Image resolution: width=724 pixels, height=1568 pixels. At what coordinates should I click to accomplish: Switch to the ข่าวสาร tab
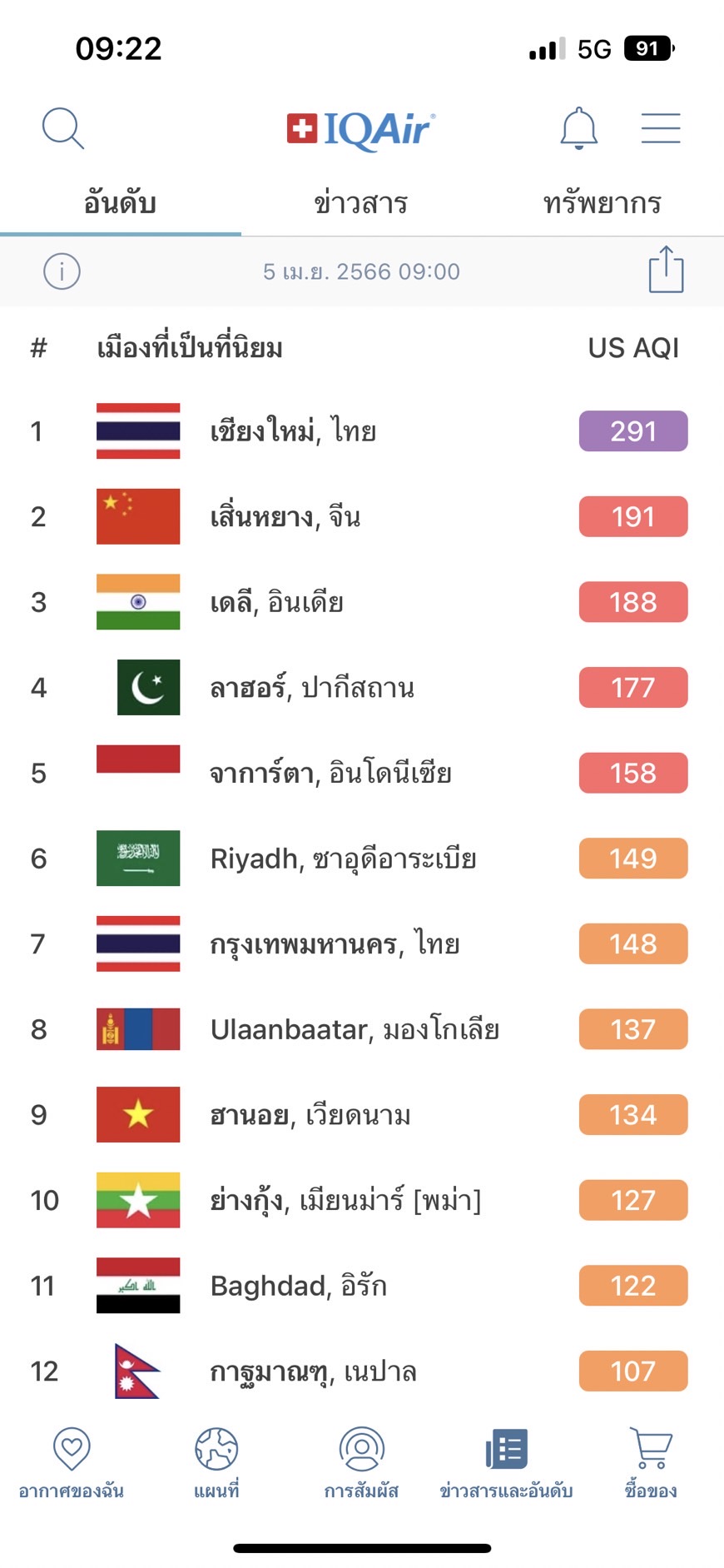[360, 203]
